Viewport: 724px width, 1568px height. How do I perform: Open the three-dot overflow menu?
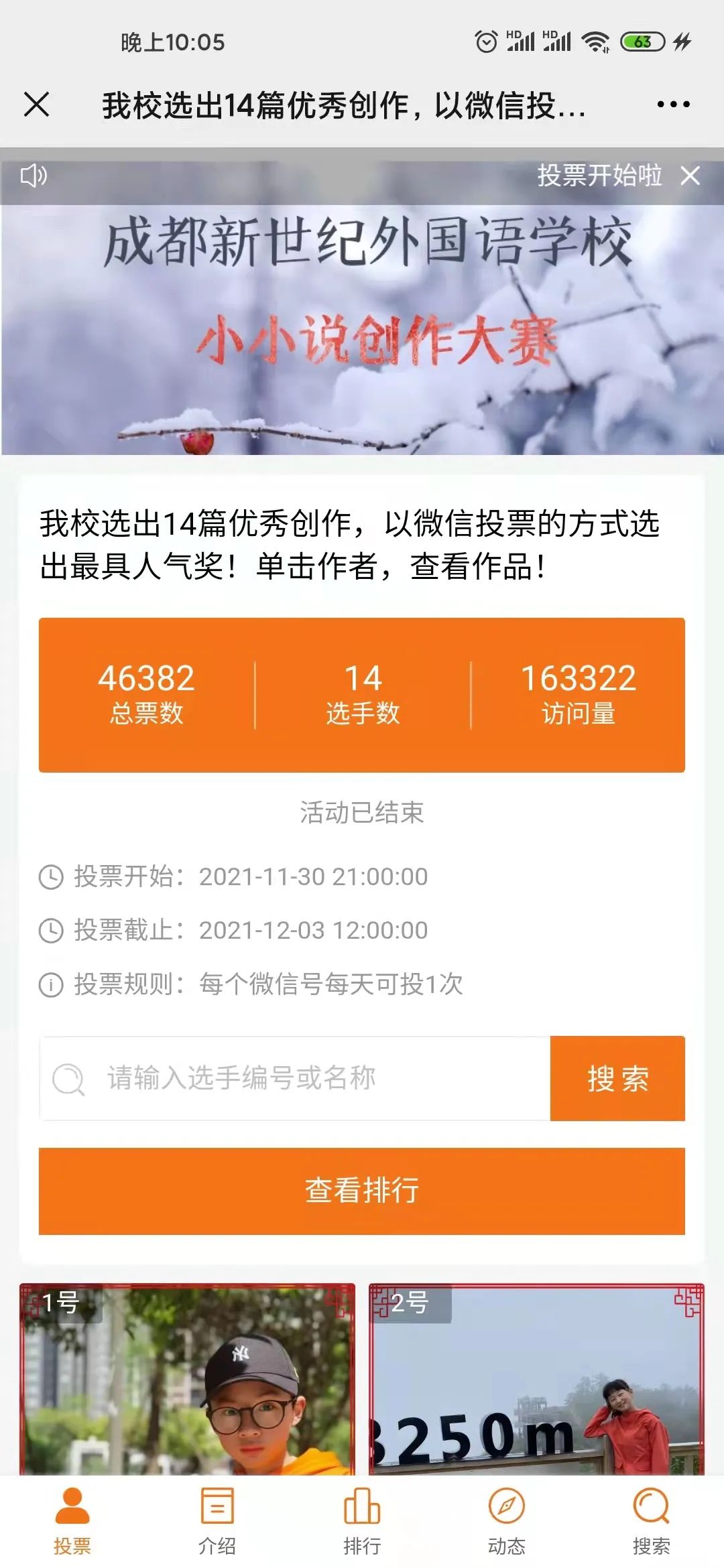click(673, 105)
